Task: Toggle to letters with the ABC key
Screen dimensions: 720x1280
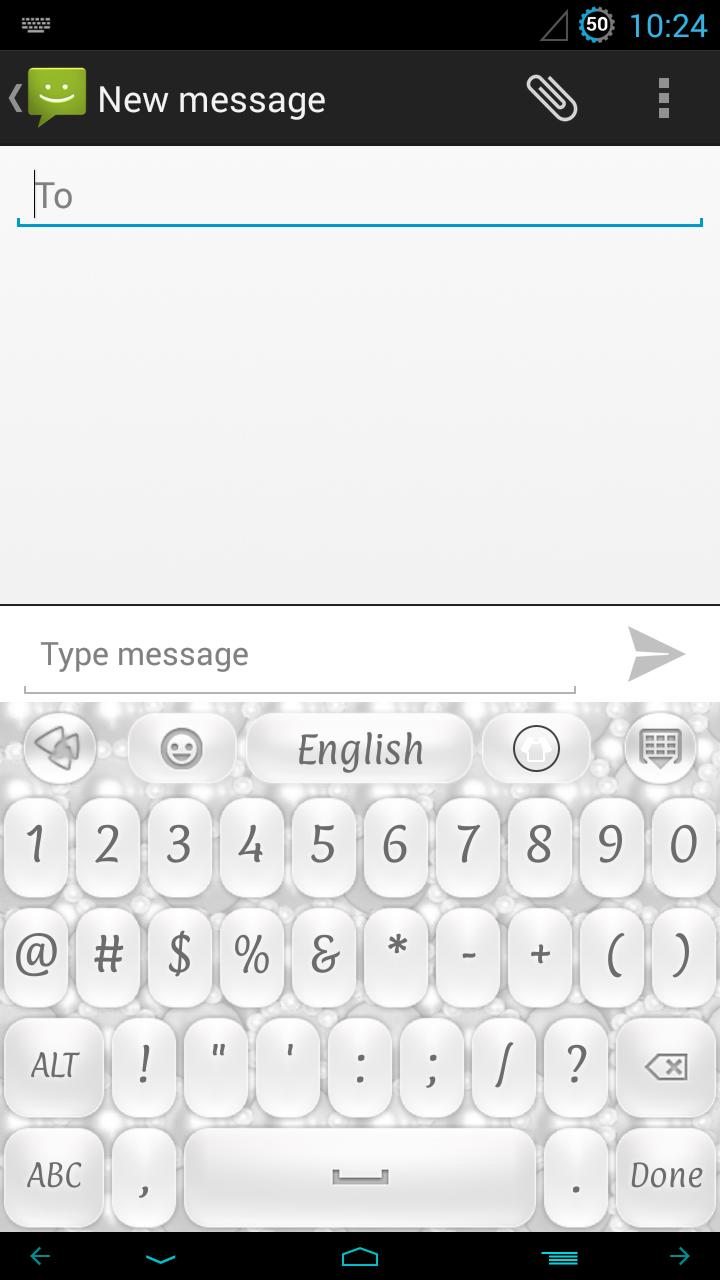Action: [54, 1176]
